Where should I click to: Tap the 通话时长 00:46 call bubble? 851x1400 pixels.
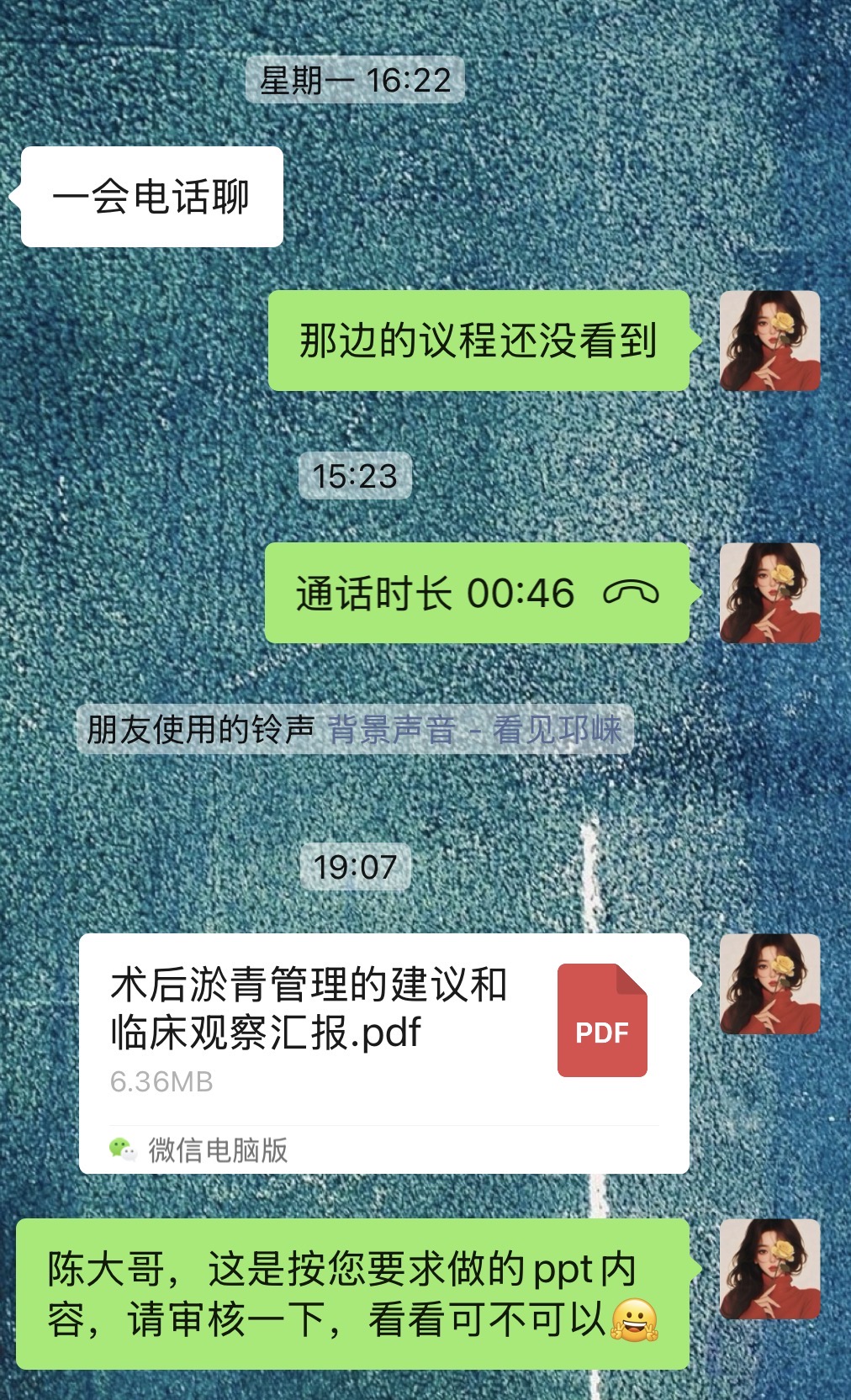coord(477,594)
